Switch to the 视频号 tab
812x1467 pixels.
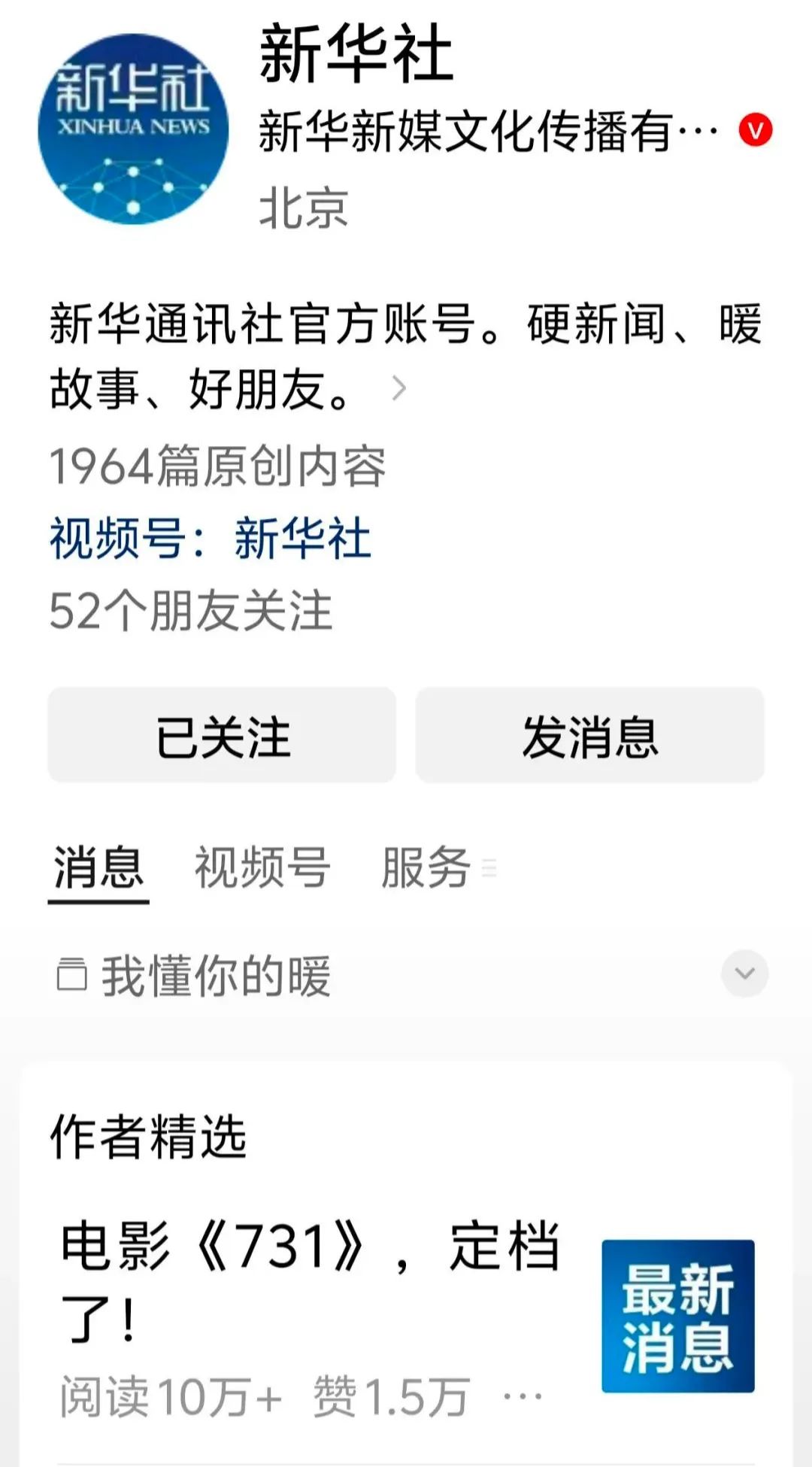pos(262,867)
